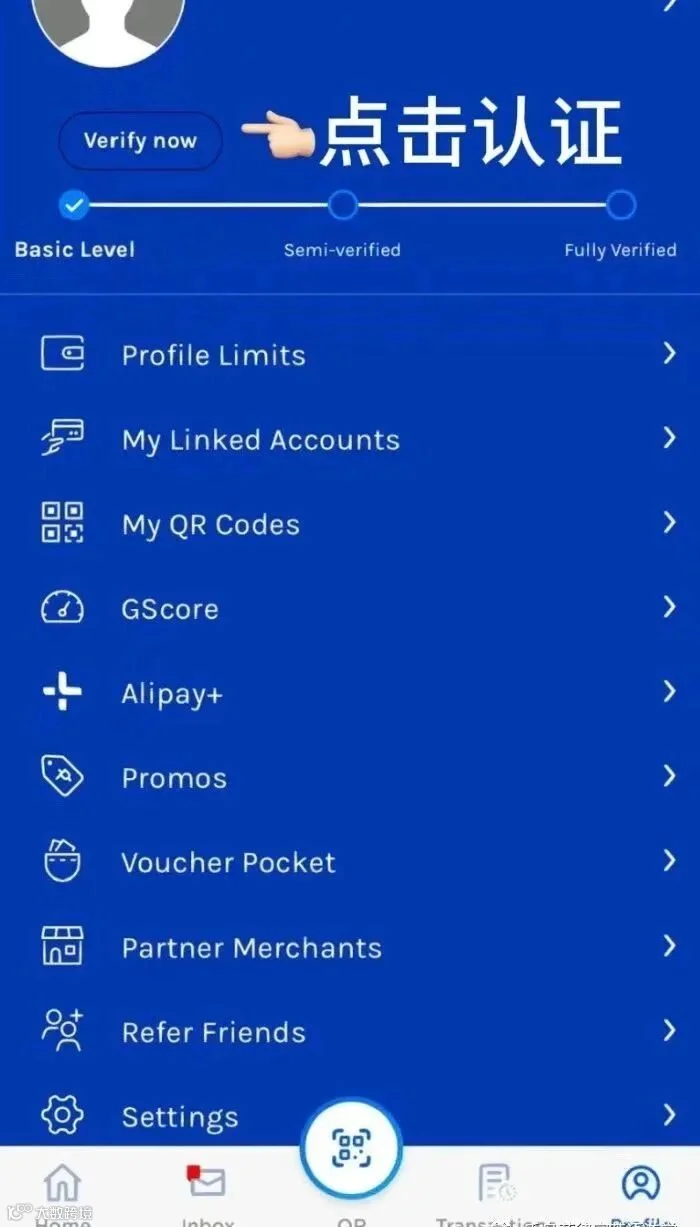View My QR Codes
This screenshot has height=1227, width=700.
tap(350, 524)
